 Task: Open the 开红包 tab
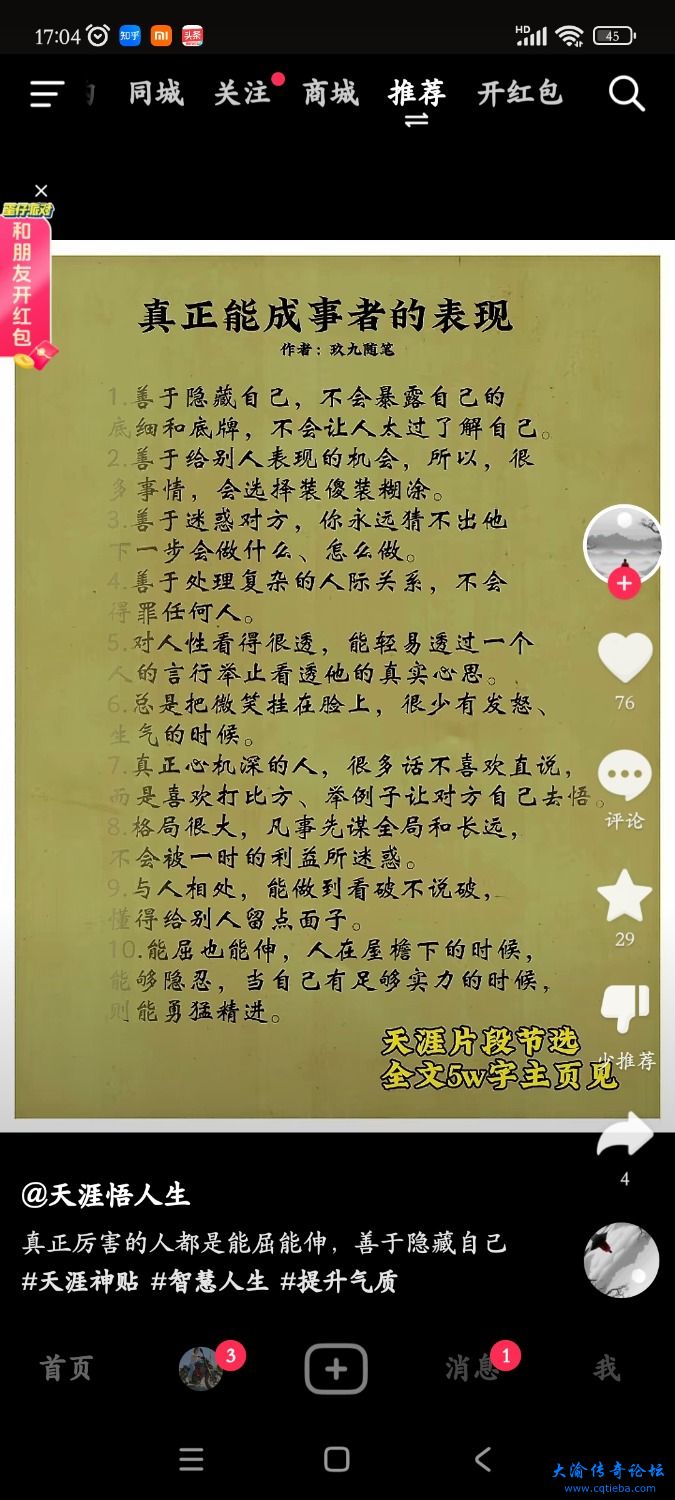tap(519, 93)
